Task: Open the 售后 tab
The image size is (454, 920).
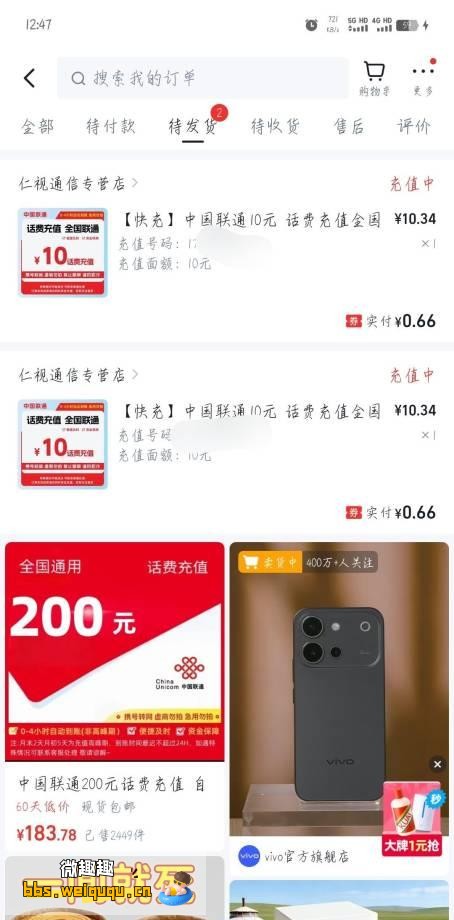Action: tap(349, 126)
